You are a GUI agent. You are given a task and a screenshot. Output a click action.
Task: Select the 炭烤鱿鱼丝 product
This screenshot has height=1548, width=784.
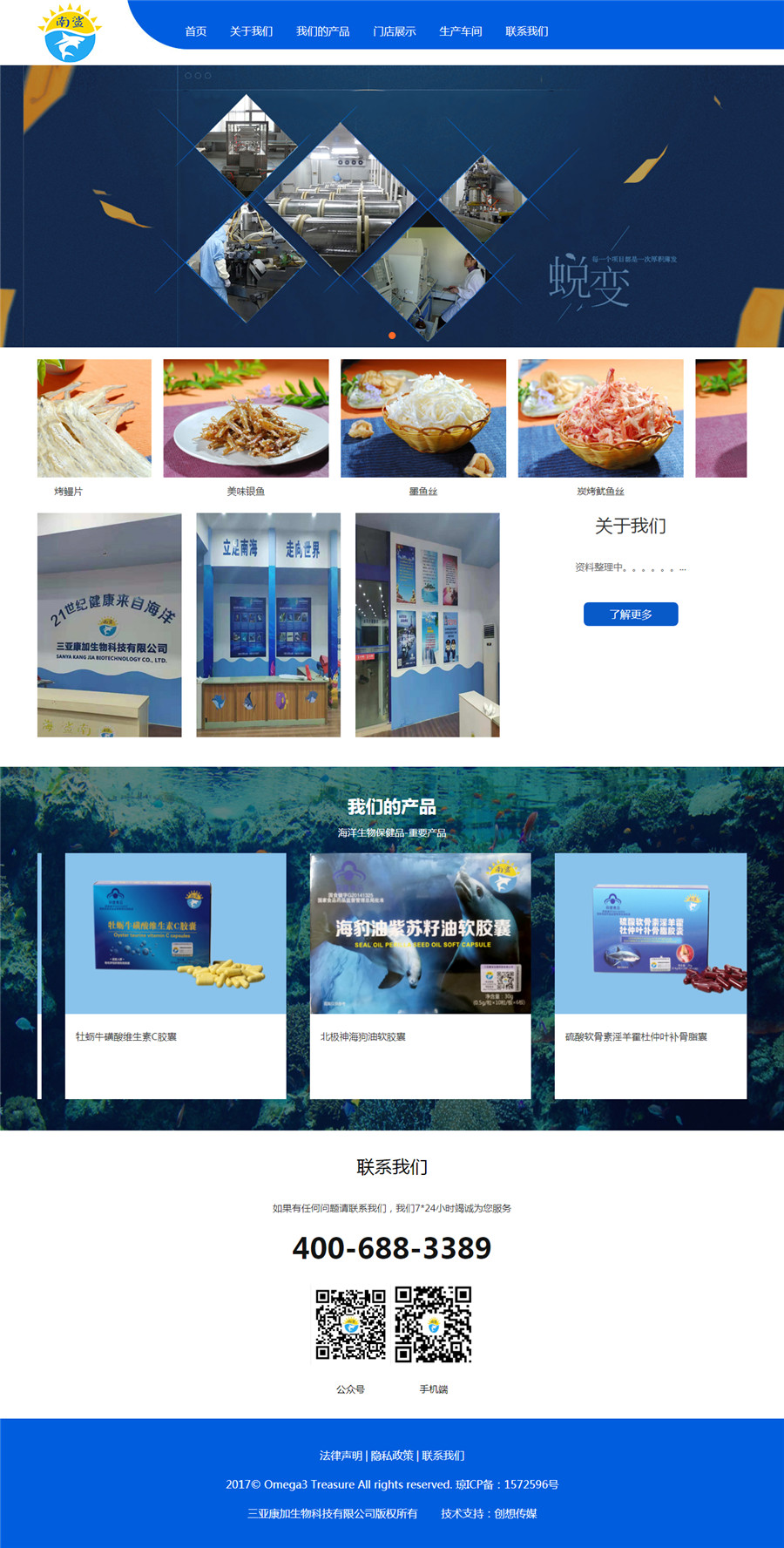pos(600,418)
